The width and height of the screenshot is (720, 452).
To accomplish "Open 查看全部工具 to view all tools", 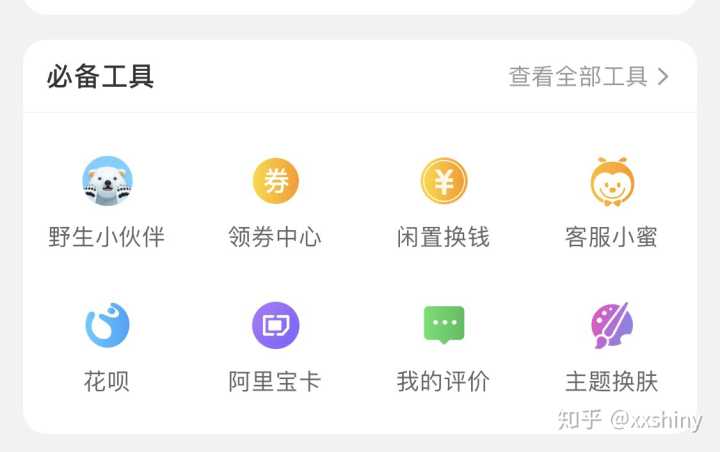I will pos(588,77).
